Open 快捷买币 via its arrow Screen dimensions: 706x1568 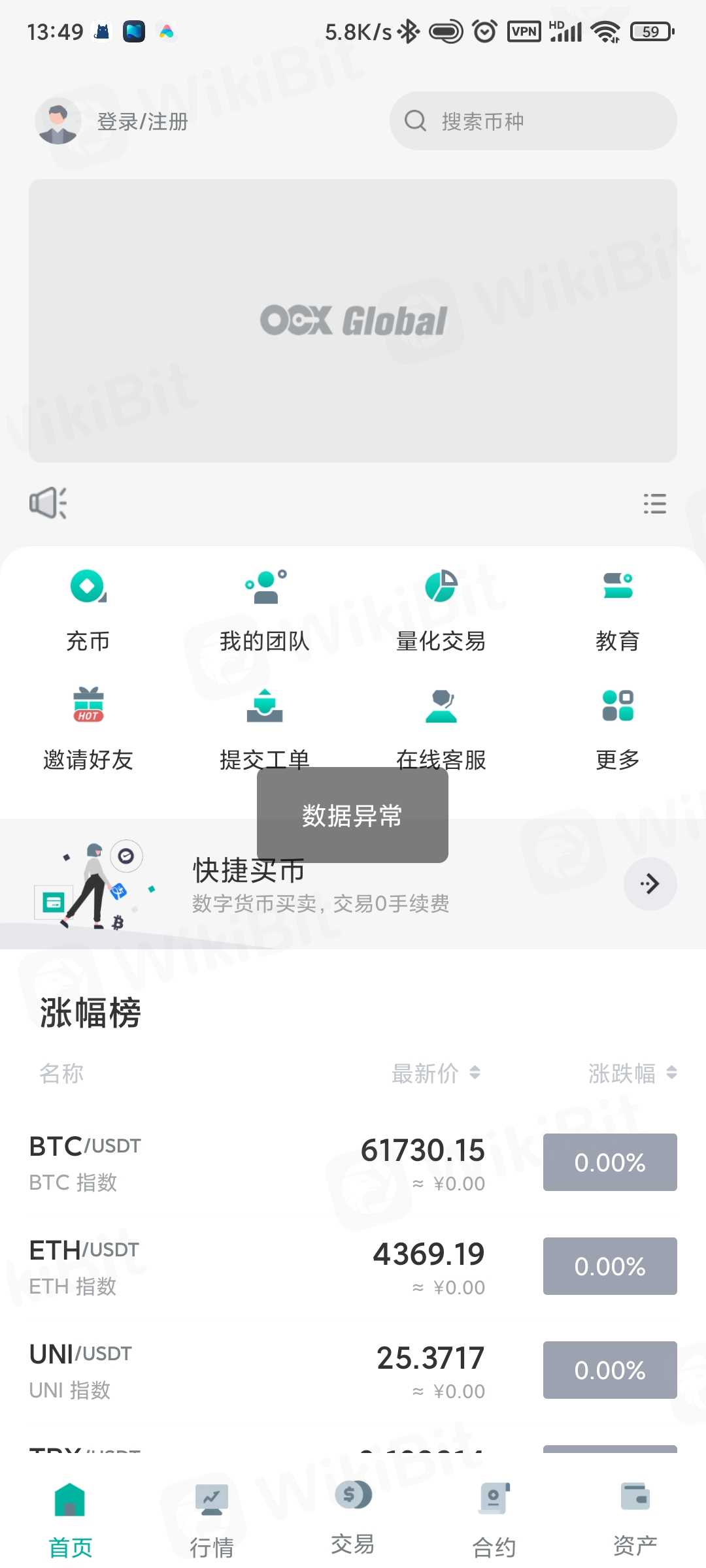pos(650,884)
